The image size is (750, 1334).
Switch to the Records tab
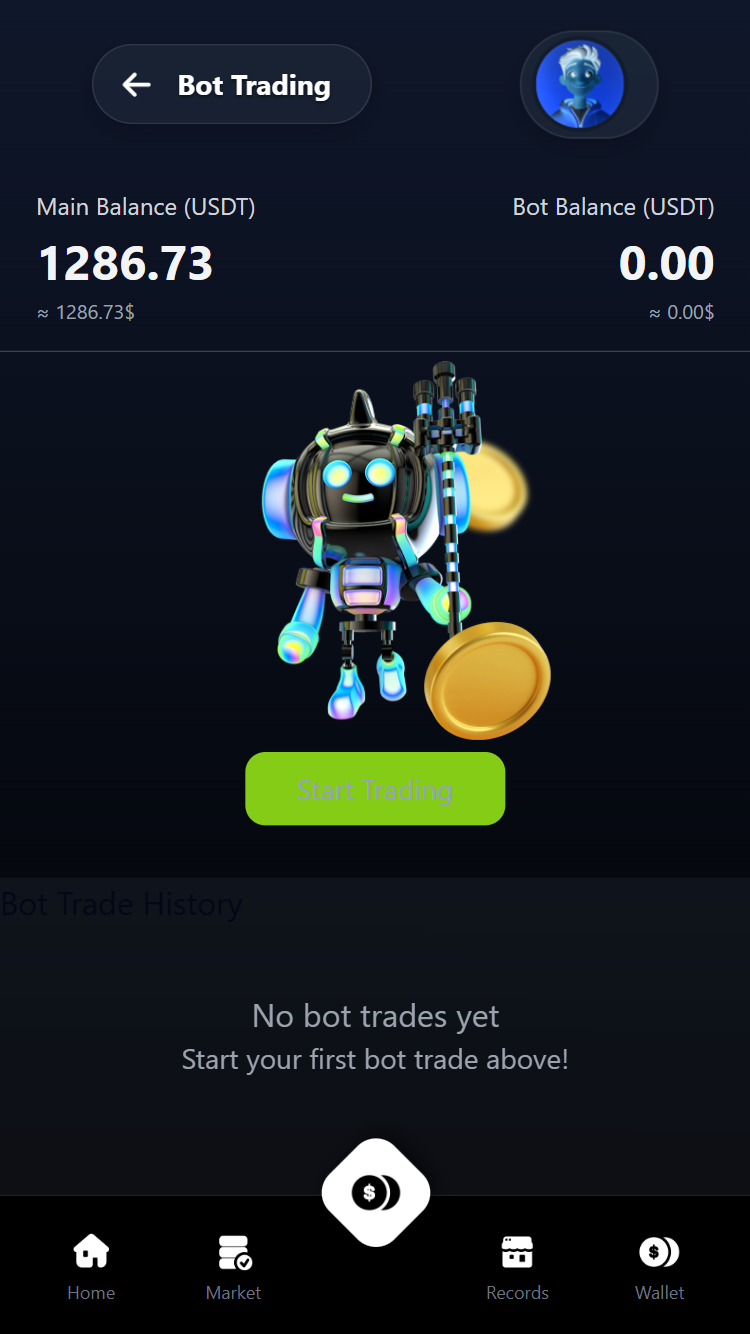(517, 1266)
